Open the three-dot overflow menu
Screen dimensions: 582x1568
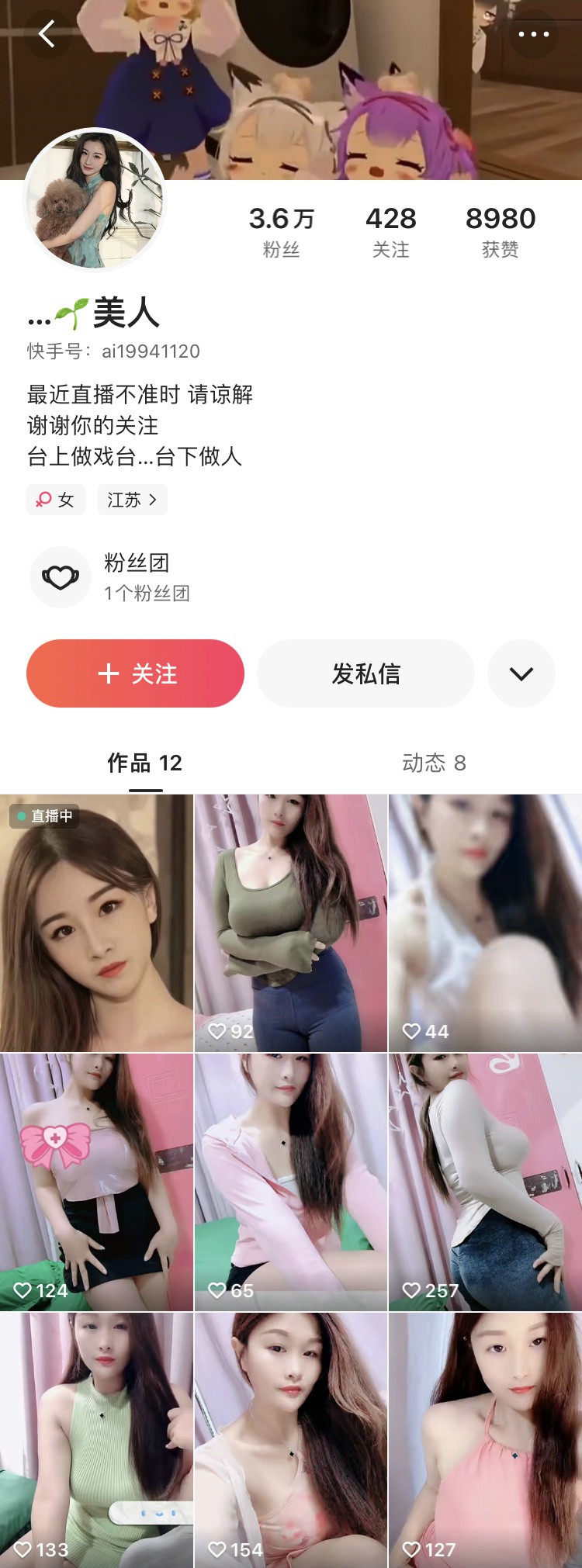[x=533, y=34]
